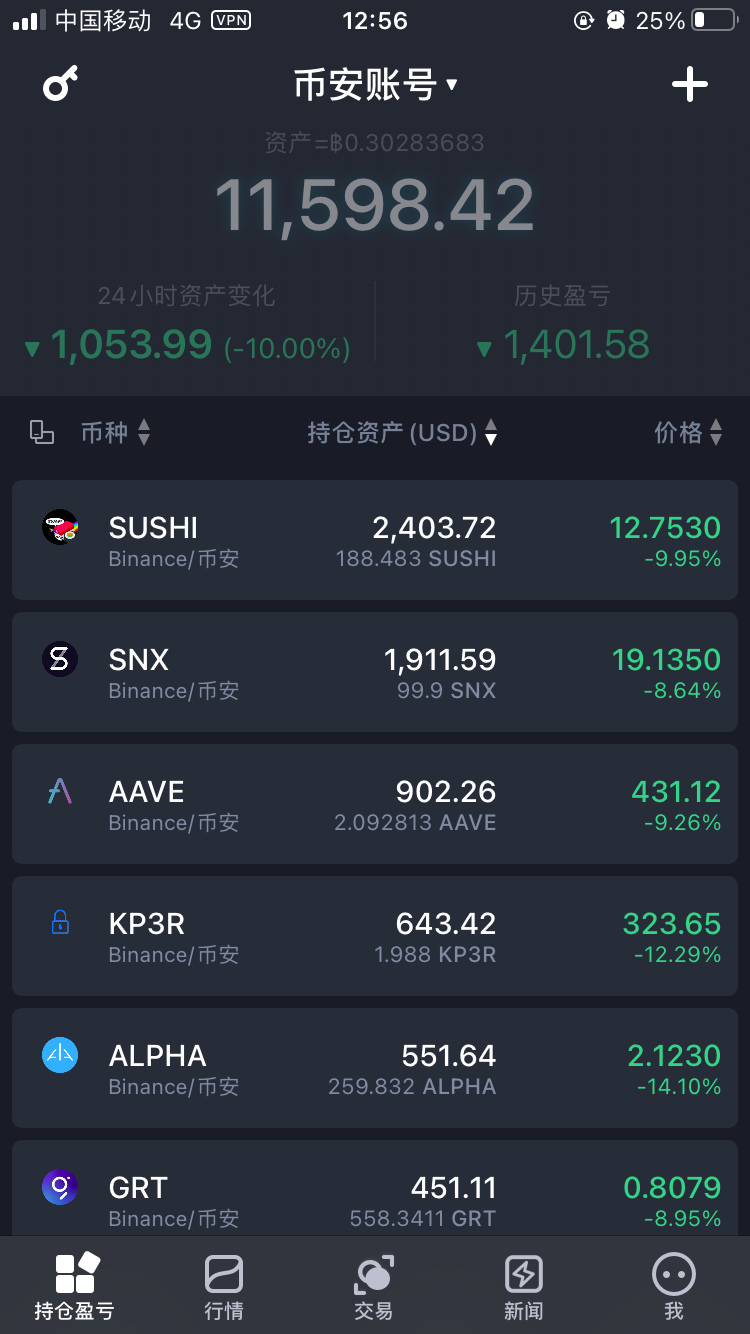
Task: Tap the layout icon beside 币种
Action: point(42,432)
